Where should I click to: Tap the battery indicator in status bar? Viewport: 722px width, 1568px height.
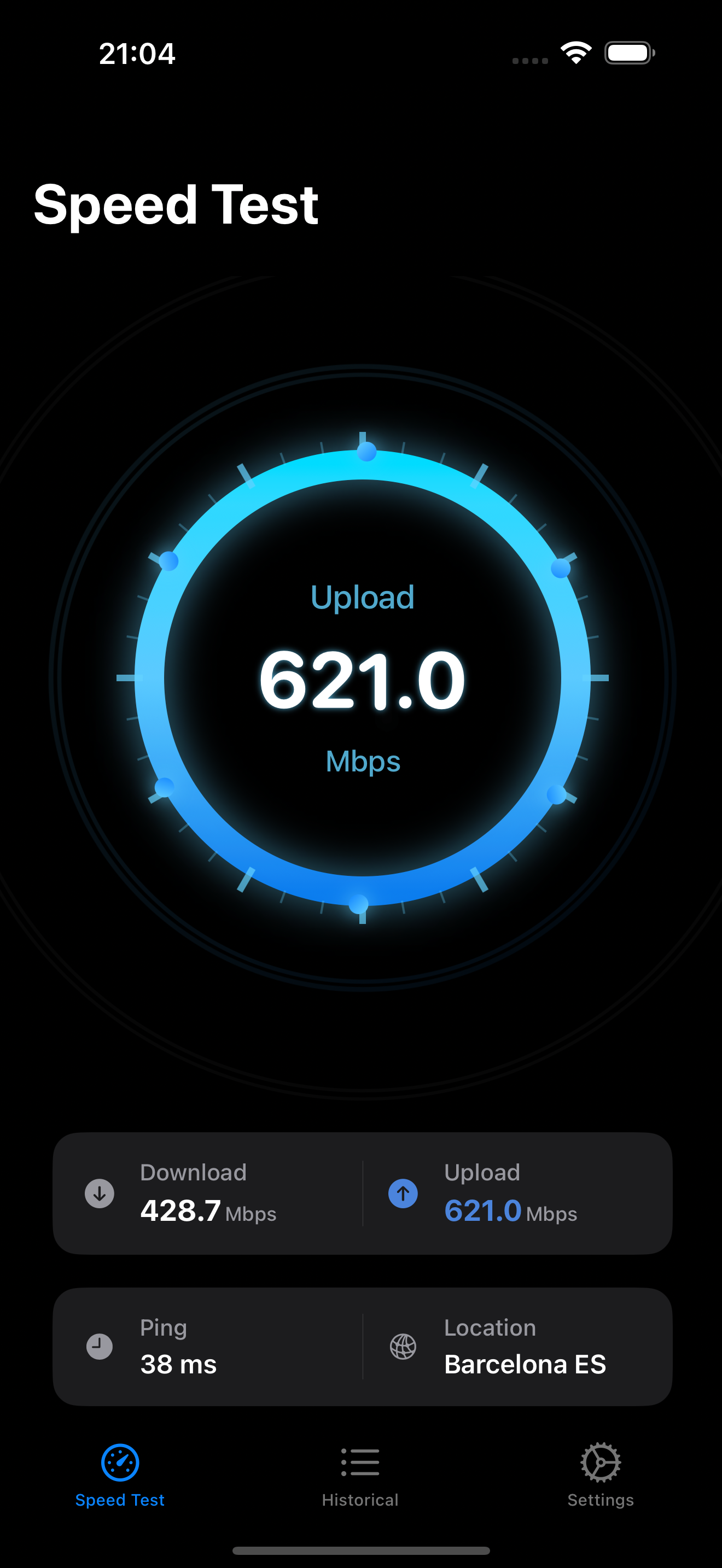[627, 53]
